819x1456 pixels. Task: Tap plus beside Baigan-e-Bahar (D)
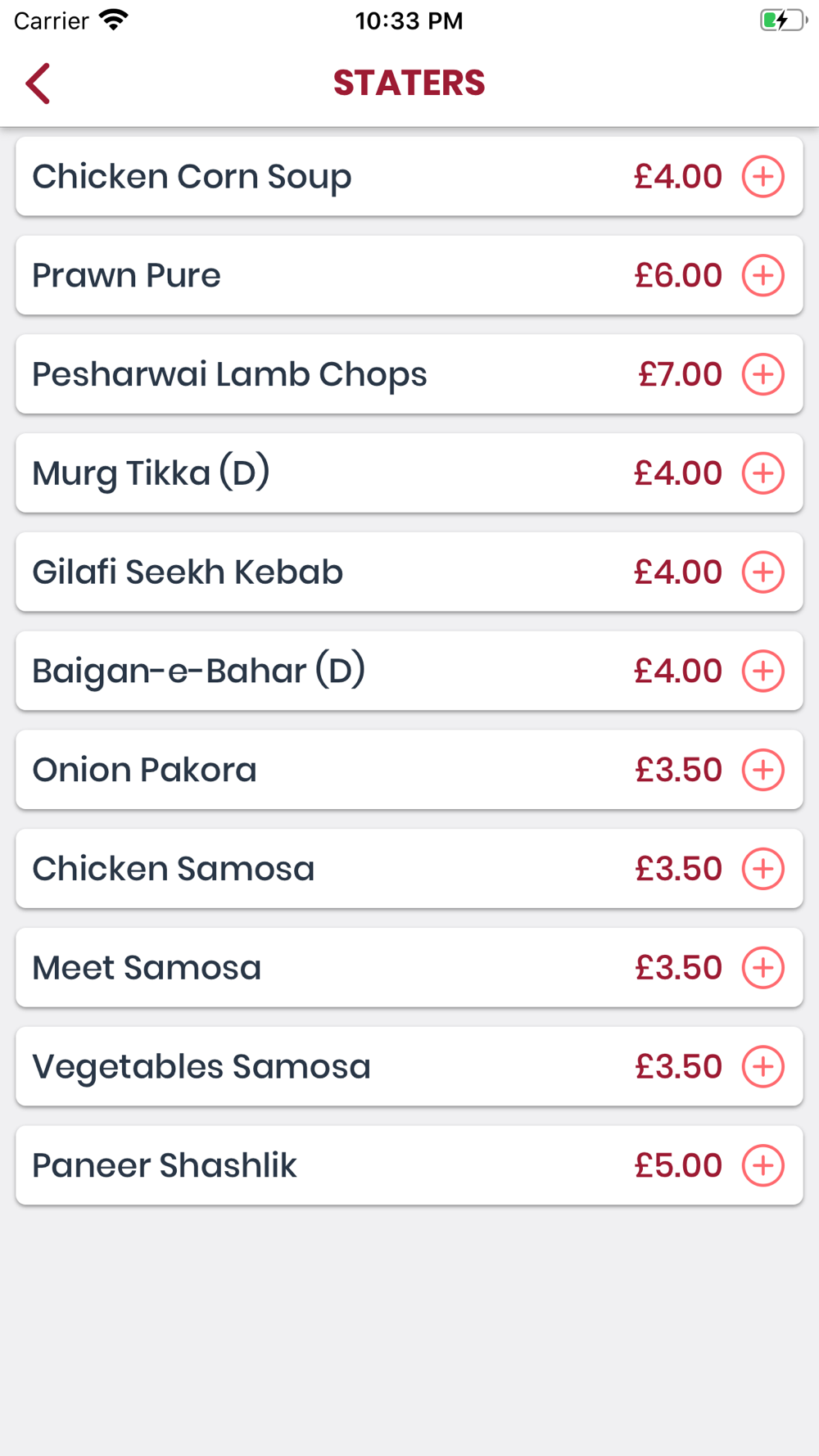point(763,671)
